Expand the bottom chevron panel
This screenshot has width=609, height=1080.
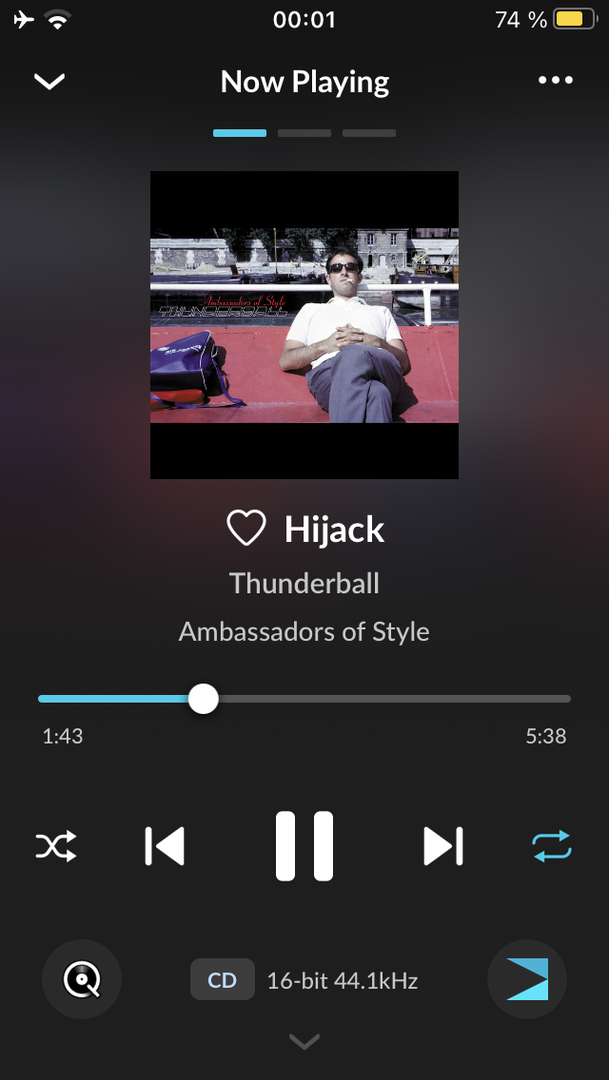pyautogui.click(x=304, y=1042)
